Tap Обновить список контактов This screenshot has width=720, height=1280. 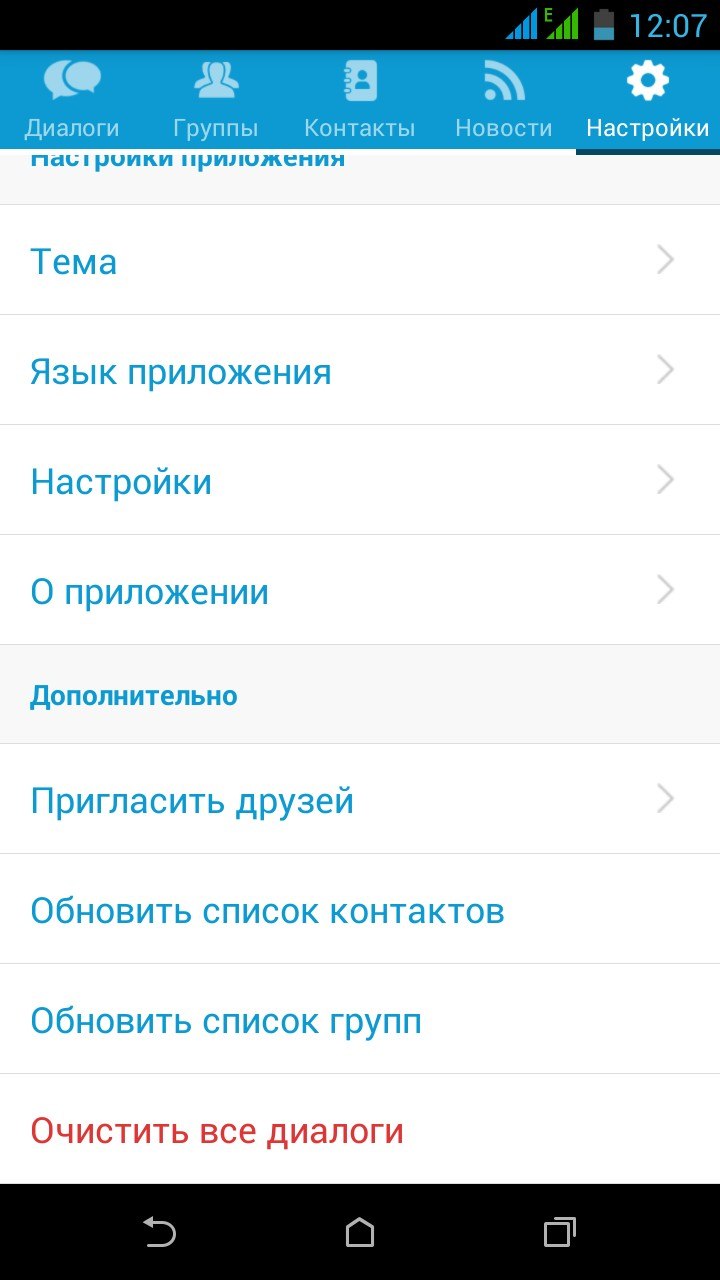[x=360, y=910]
